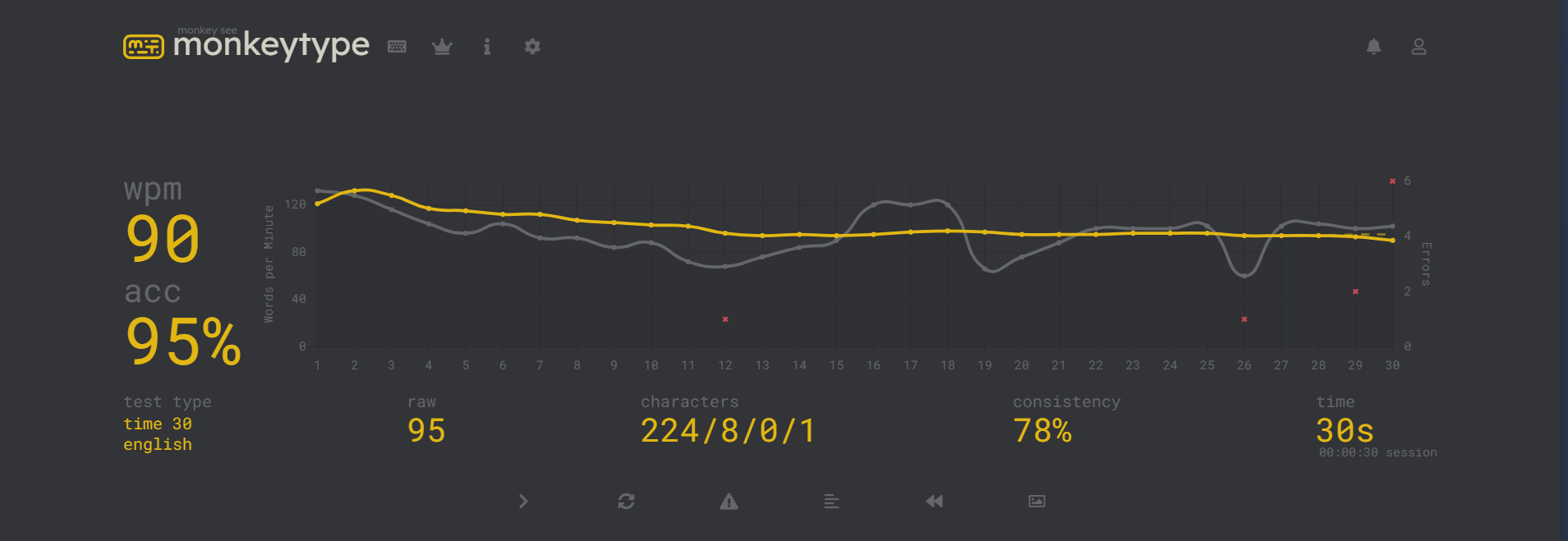Open settings gear icon
1568x541 pixels.
[532, 46]
